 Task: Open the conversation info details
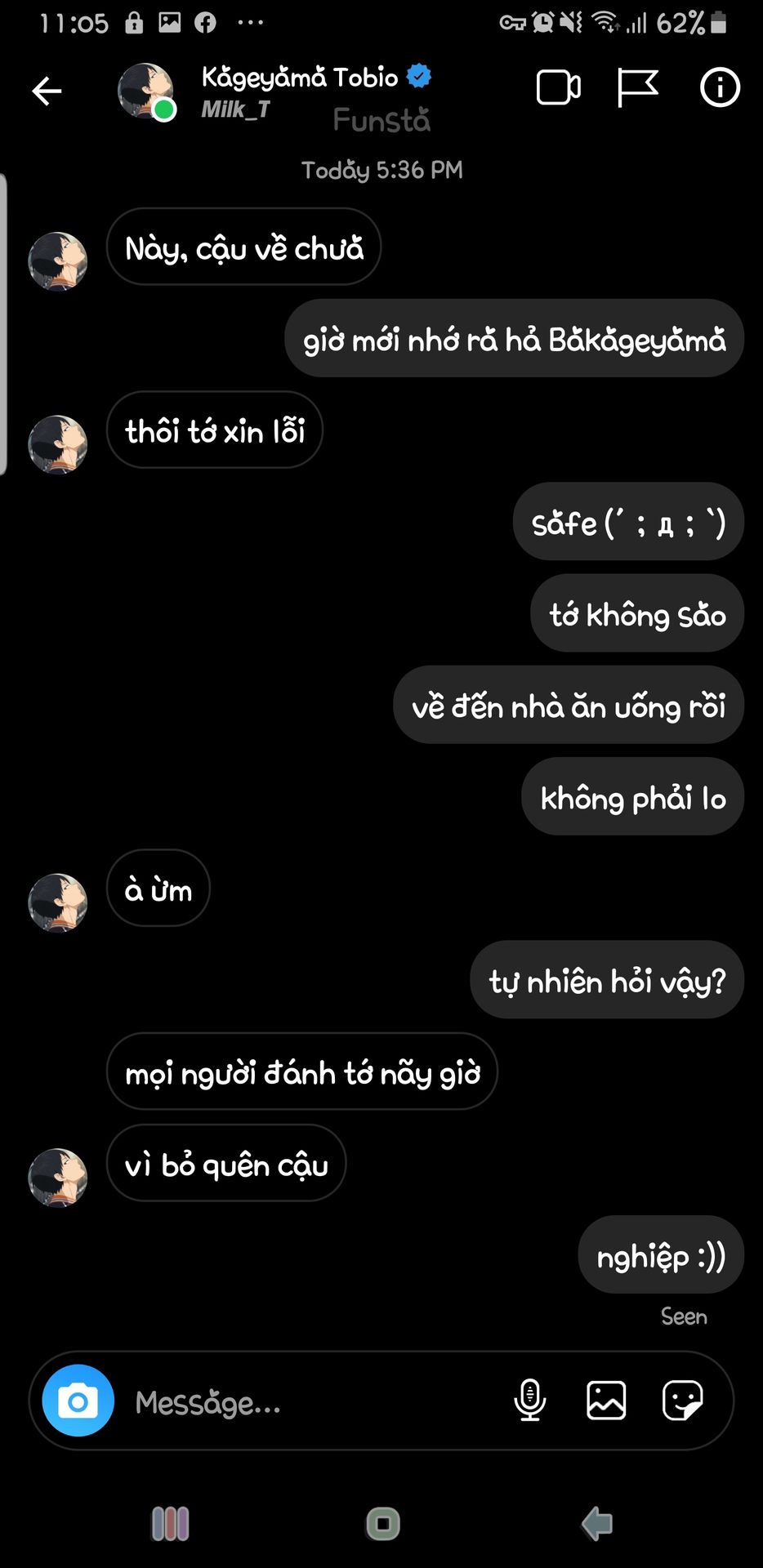720,88
